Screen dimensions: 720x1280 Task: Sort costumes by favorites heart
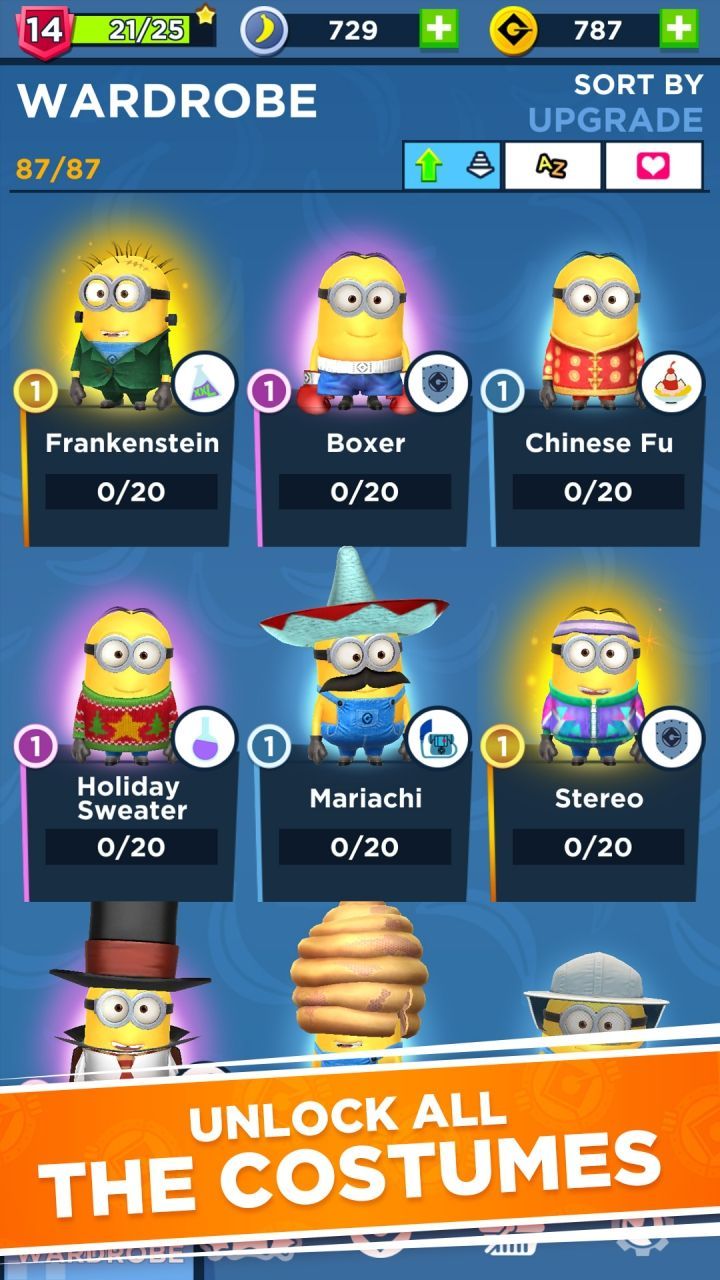pyautogui.click(x=653, y=166)
